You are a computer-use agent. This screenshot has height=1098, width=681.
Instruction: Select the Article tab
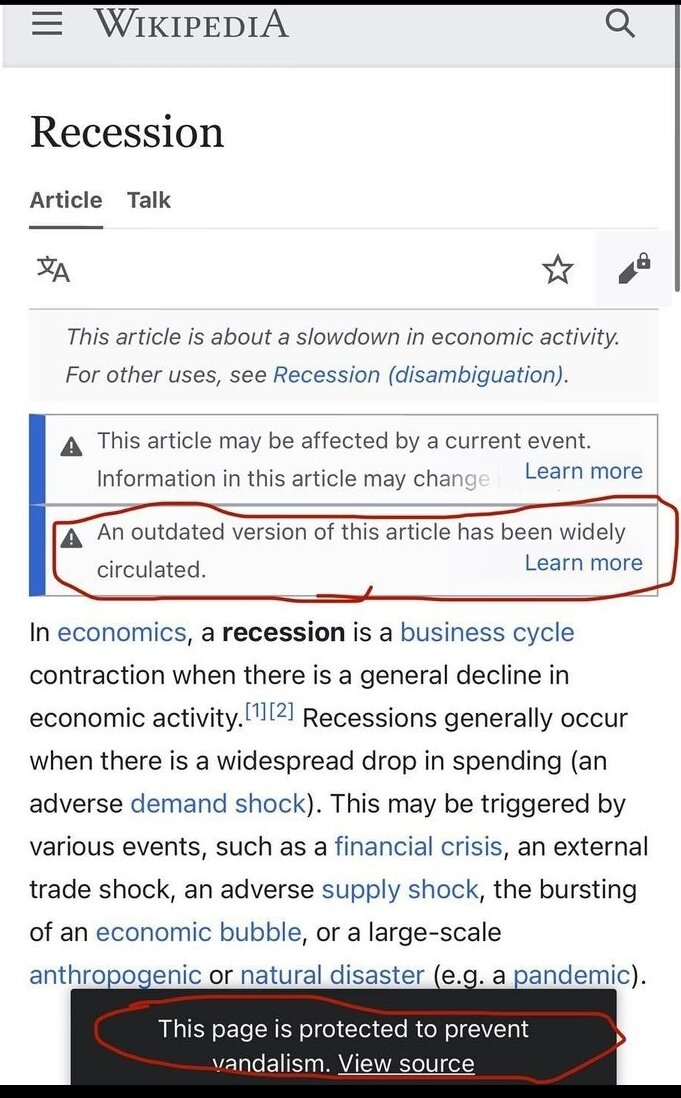click(x=66, y=200)
